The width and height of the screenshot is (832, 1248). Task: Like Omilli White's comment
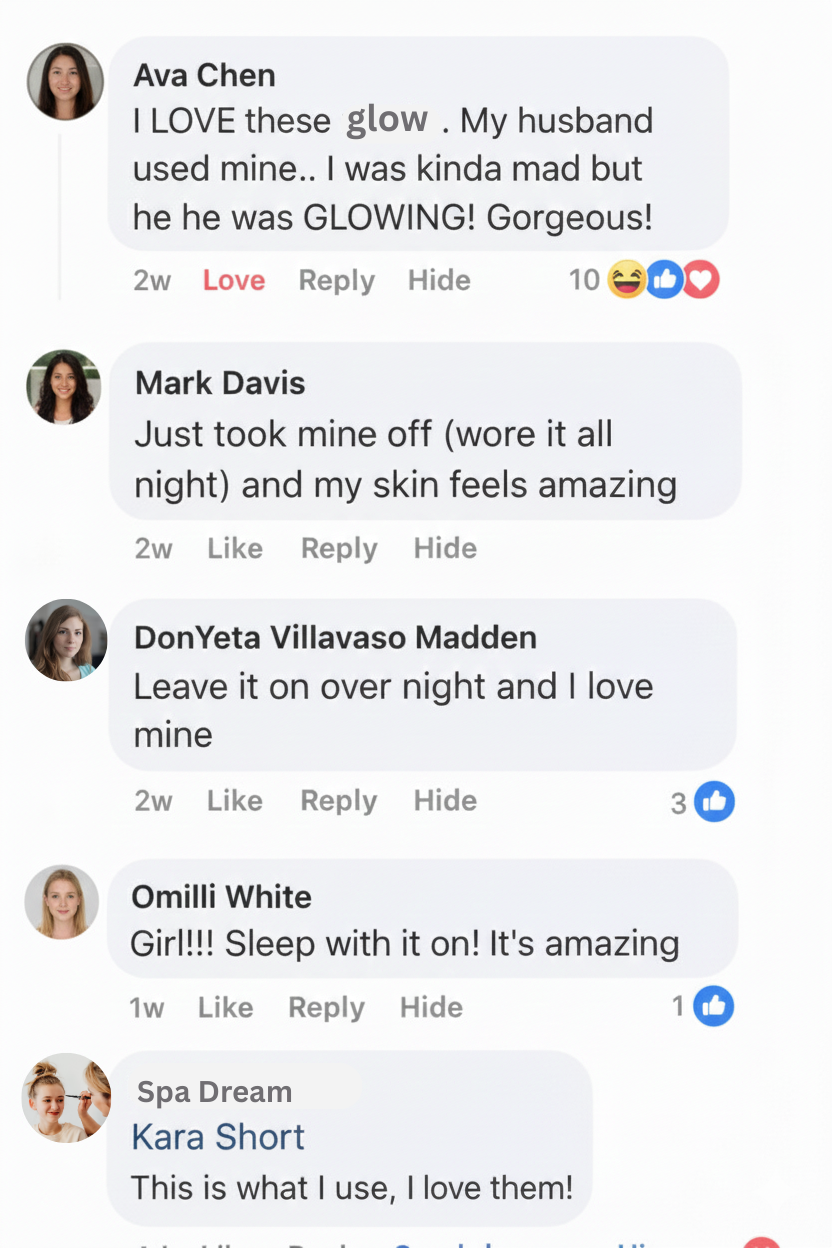[x=225, y=1007]
